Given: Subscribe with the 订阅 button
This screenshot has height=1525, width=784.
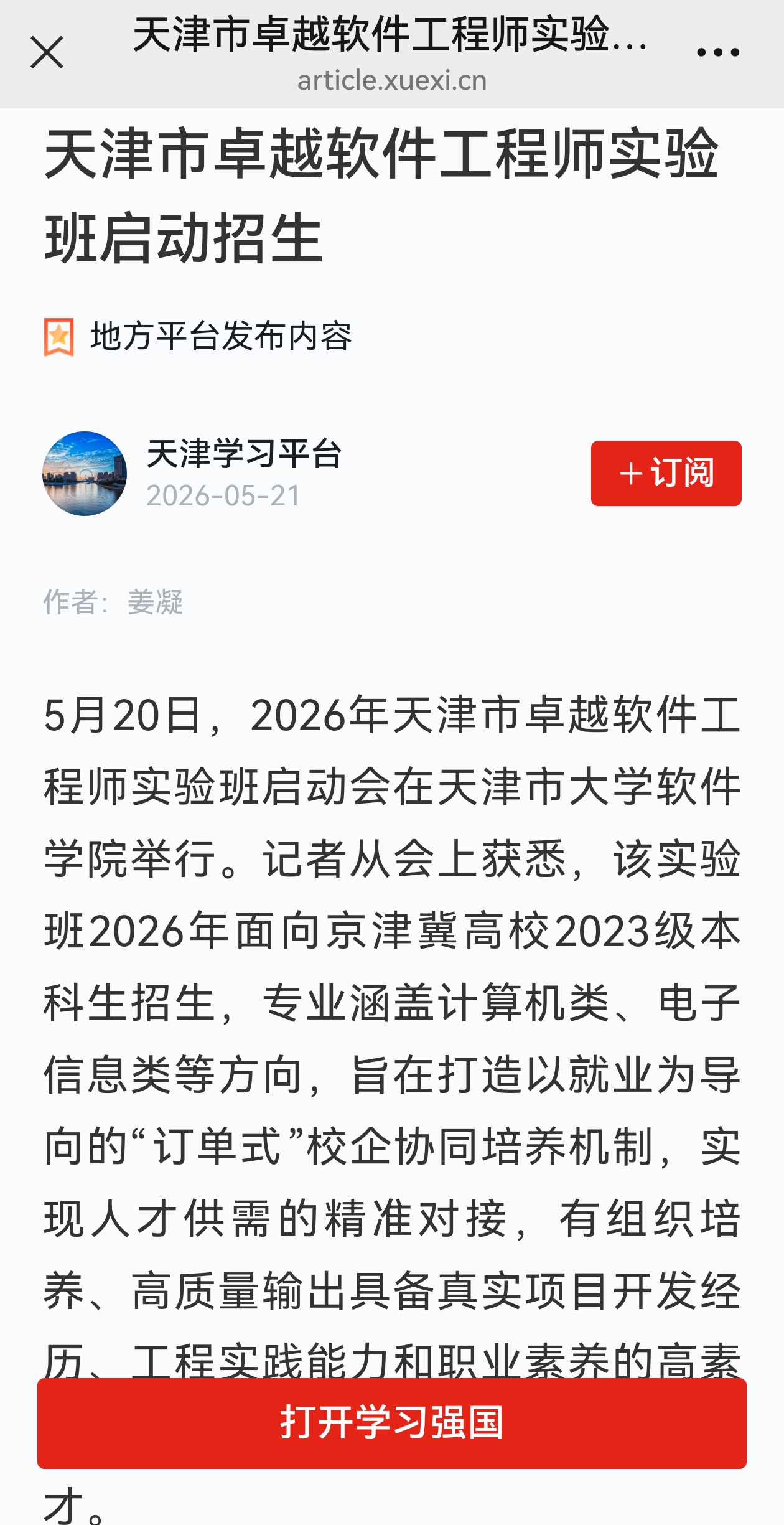Looking at the screenshot, I should (x=666, y=473).
